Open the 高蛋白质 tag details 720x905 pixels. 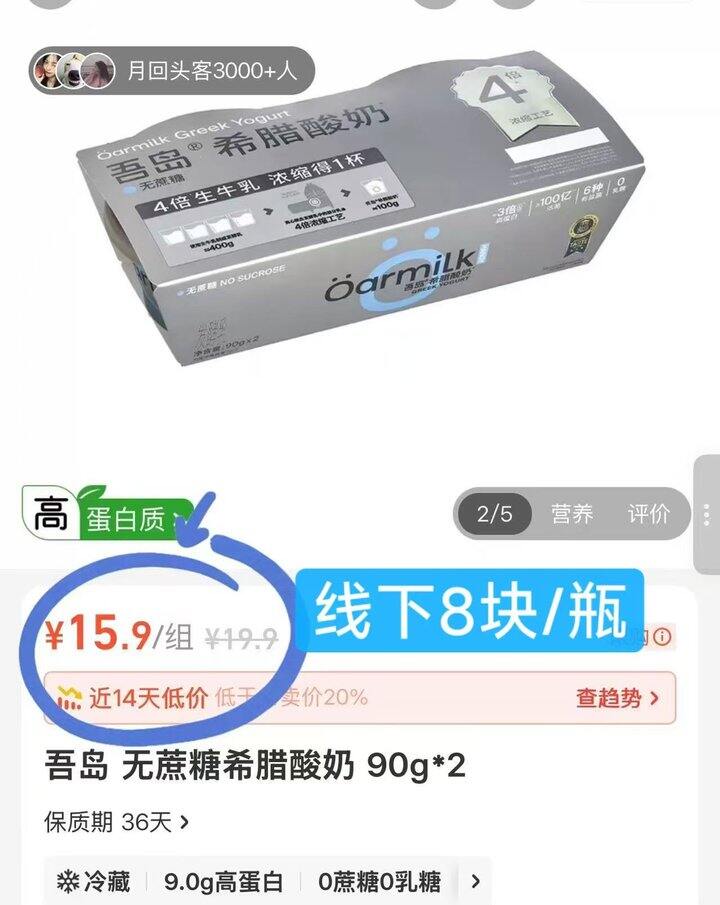pyautogui.click(x=108, y=513)
